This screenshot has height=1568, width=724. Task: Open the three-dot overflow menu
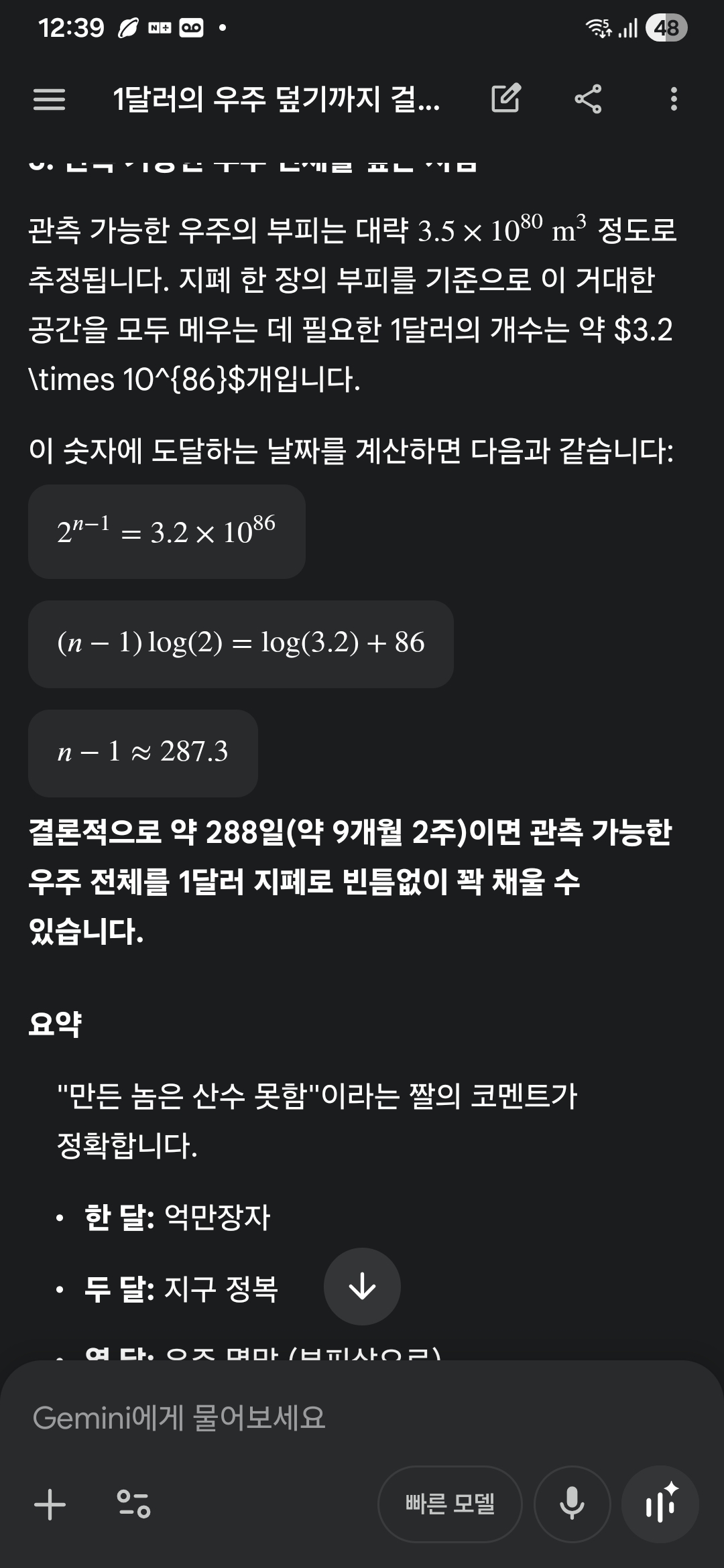674,99
